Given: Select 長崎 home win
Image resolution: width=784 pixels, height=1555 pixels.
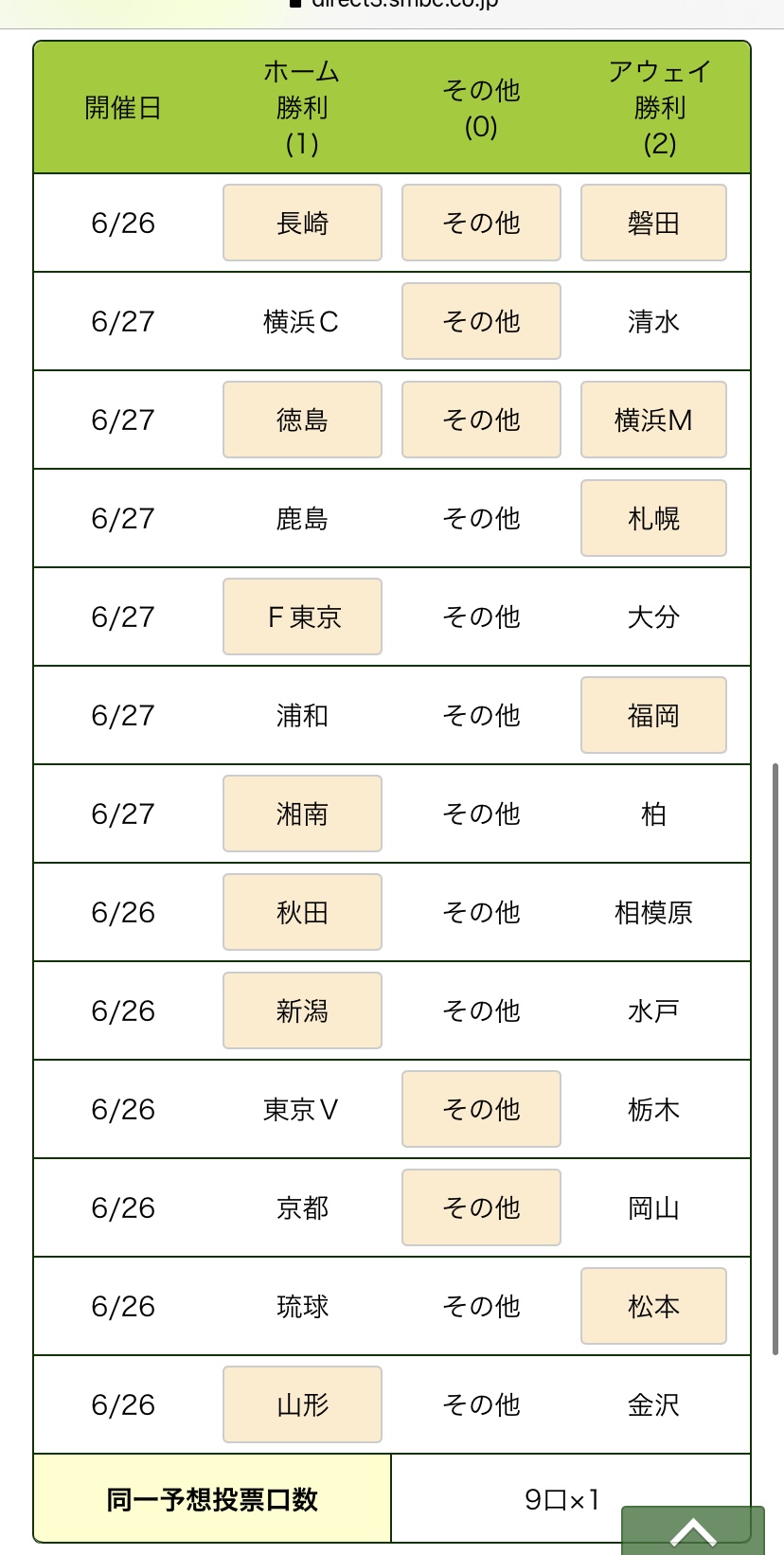Looking at the screenshot, I should 302,223.
